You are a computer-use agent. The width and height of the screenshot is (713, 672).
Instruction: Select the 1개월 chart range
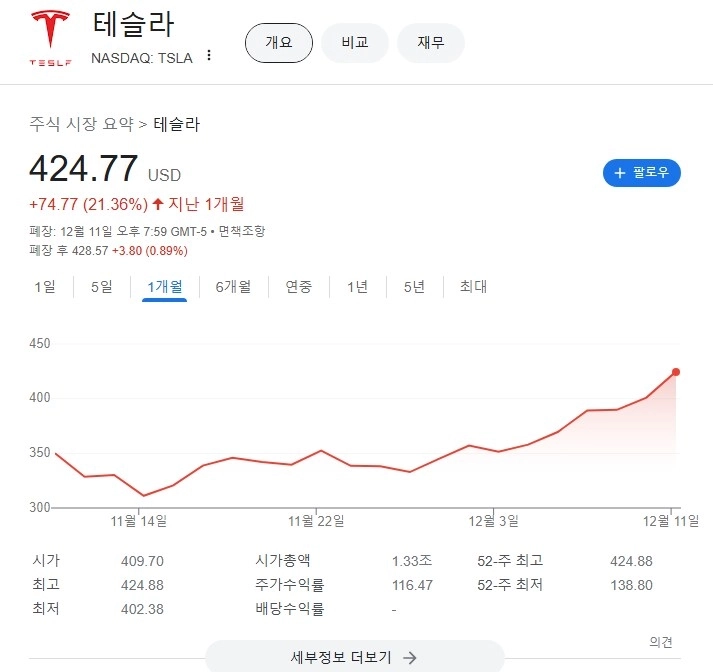(x=164, y=287)
